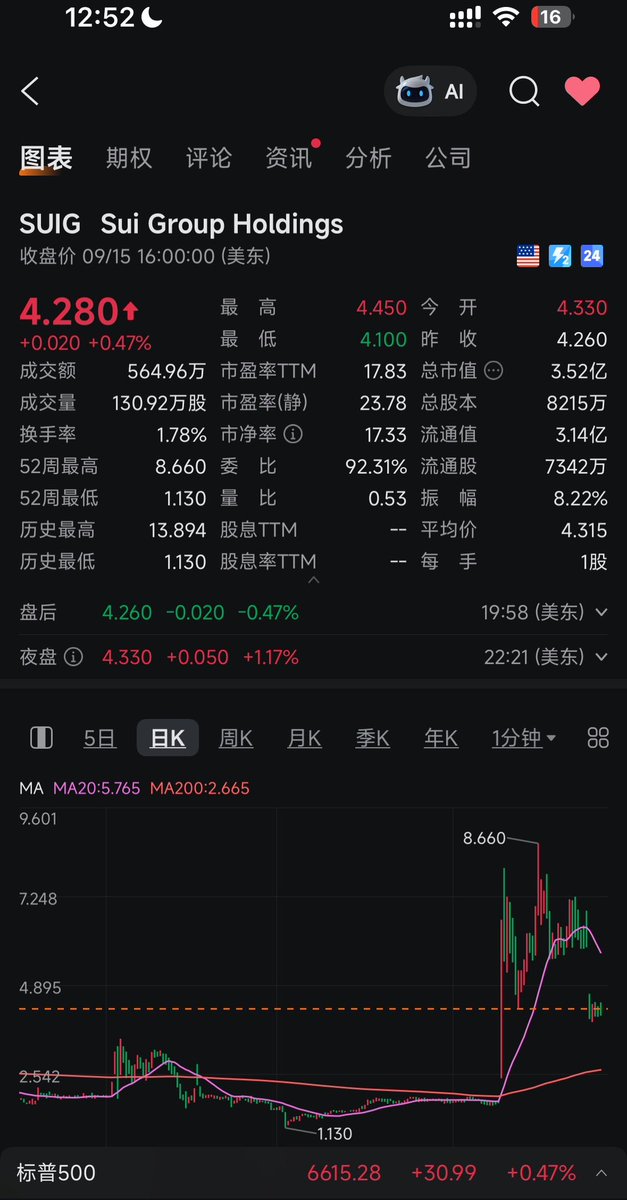This screenshot has height=1200, width=627.
Task: Toggle the favorite heart icon
Action: [x=582, y=92]
